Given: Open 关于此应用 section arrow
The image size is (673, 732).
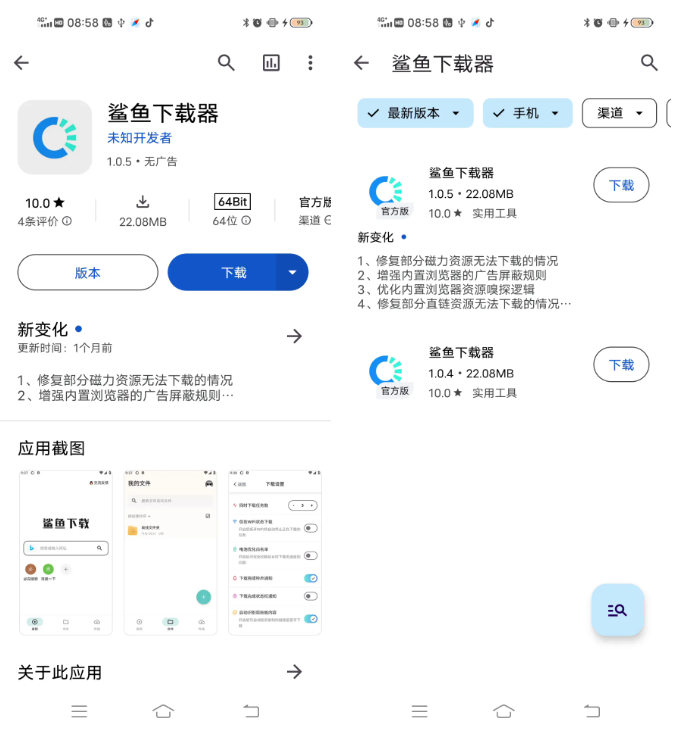Looking at the screenshot, I should point(294,672).
